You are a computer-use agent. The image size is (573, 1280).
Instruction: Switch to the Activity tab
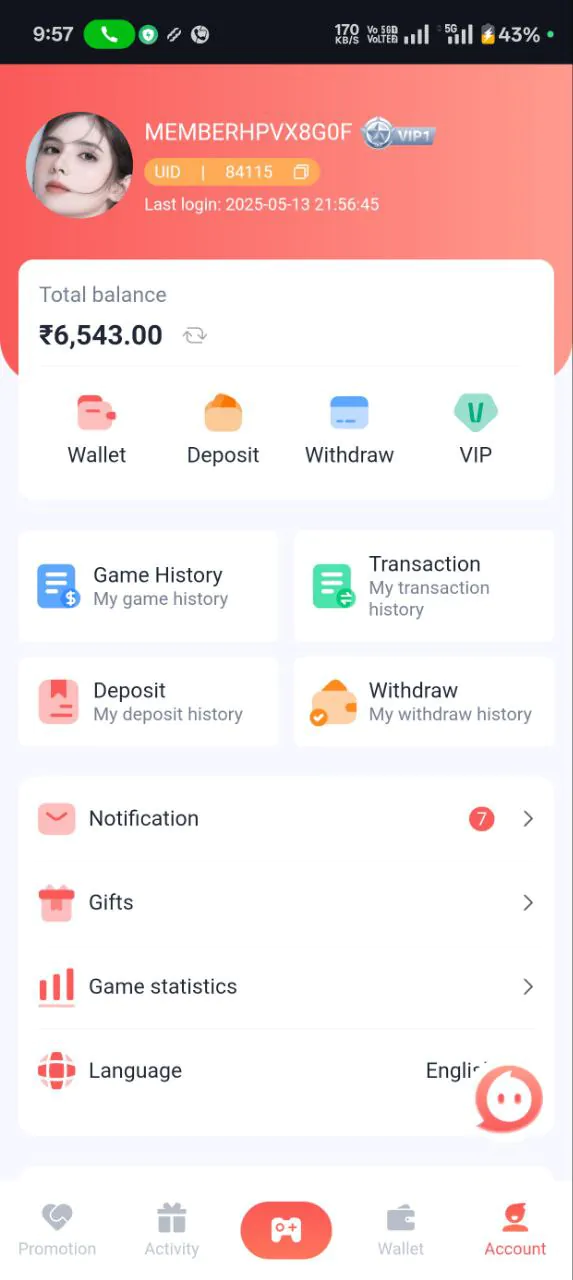(172, 1230)
